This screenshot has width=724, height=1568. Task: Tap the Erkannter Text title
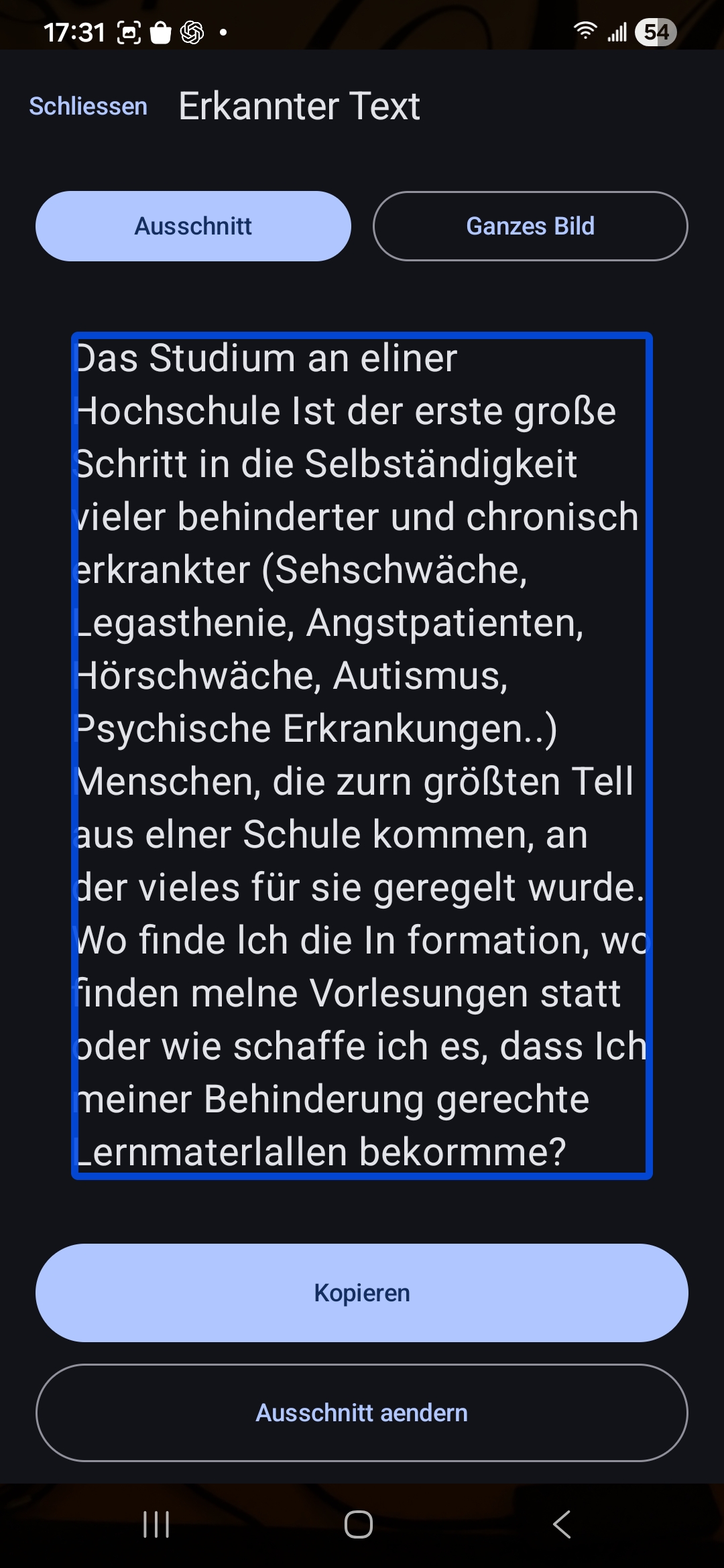(x=299, y=106)
